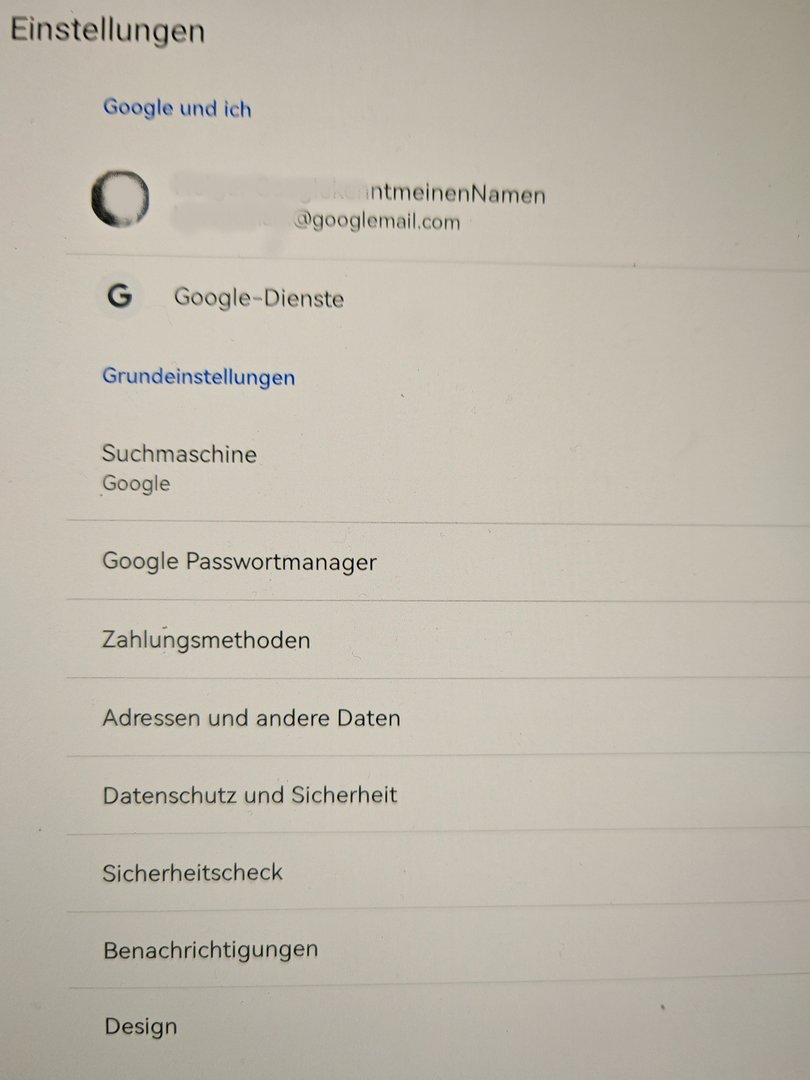Image resolution: width=810 pixels, height=1080 pixels.
Task: Run the Sicherheitscheck
Action: pos(193,872)
